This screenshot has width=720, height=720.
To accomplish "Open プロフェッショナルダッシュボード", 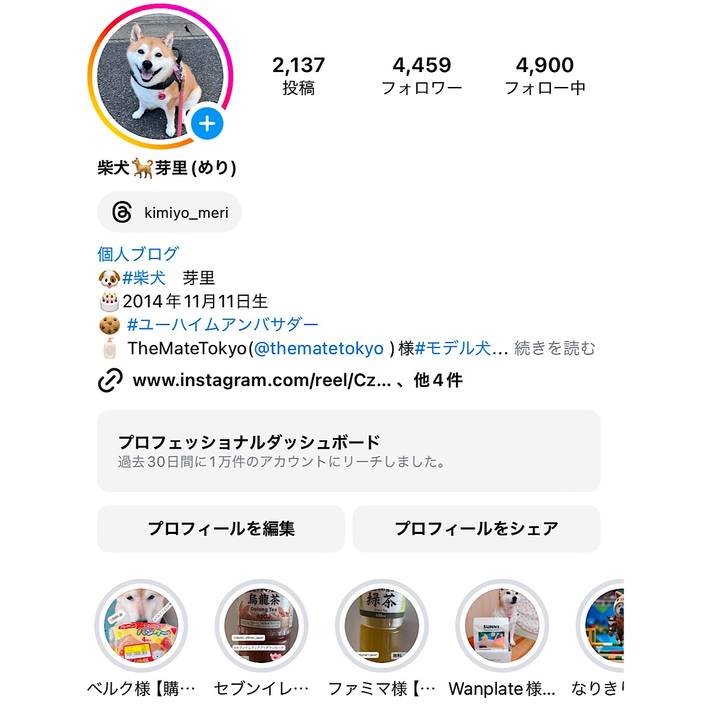I will pos(348,451).
